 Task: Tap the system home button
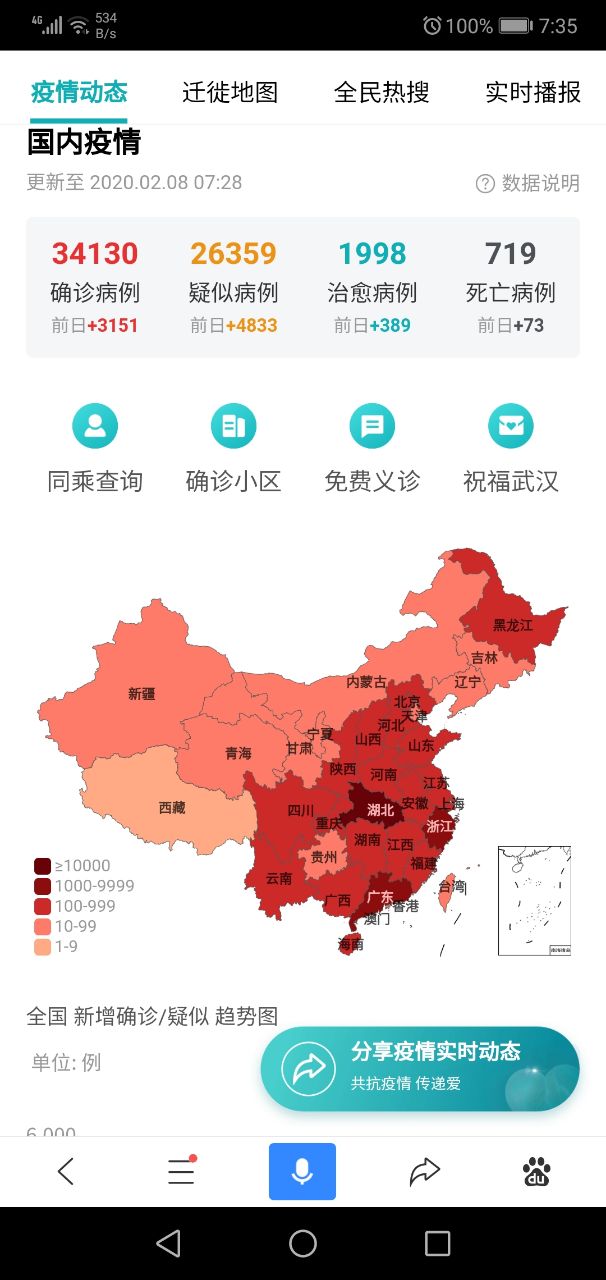point(303,1243)
